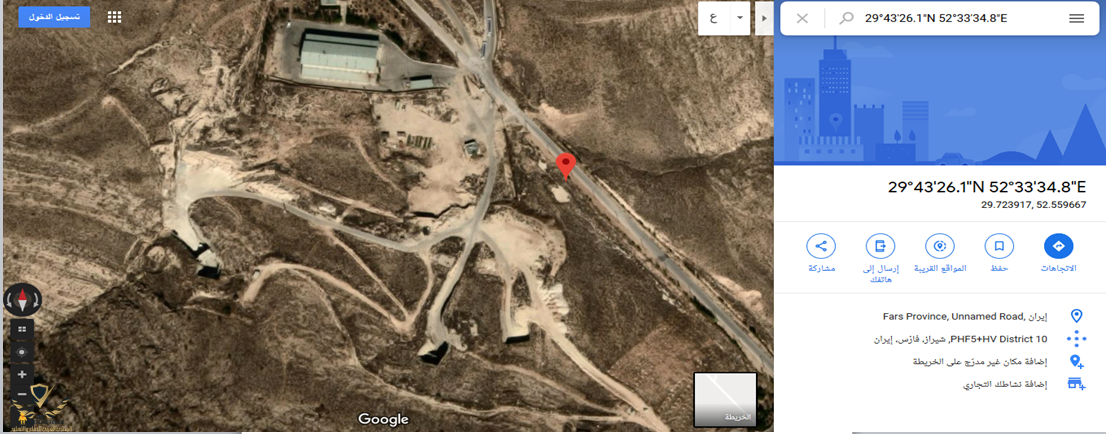Open the language dropdown
Image resolution: width=1106 pixels, height=434 pixels.
724,19
